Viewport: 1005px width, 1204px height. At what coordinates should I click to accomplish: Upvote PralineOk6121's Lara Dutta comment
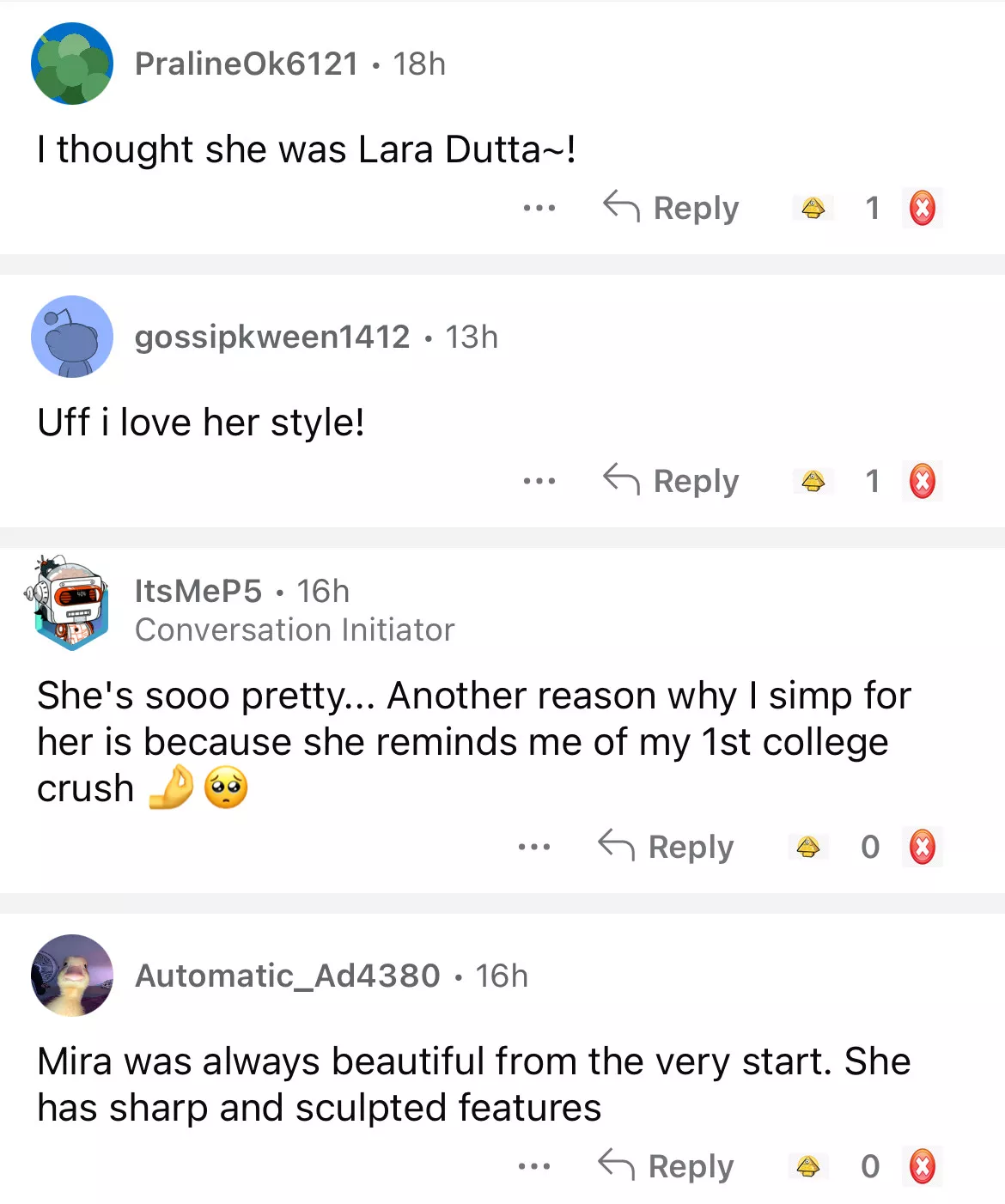[x=813, y=208]
